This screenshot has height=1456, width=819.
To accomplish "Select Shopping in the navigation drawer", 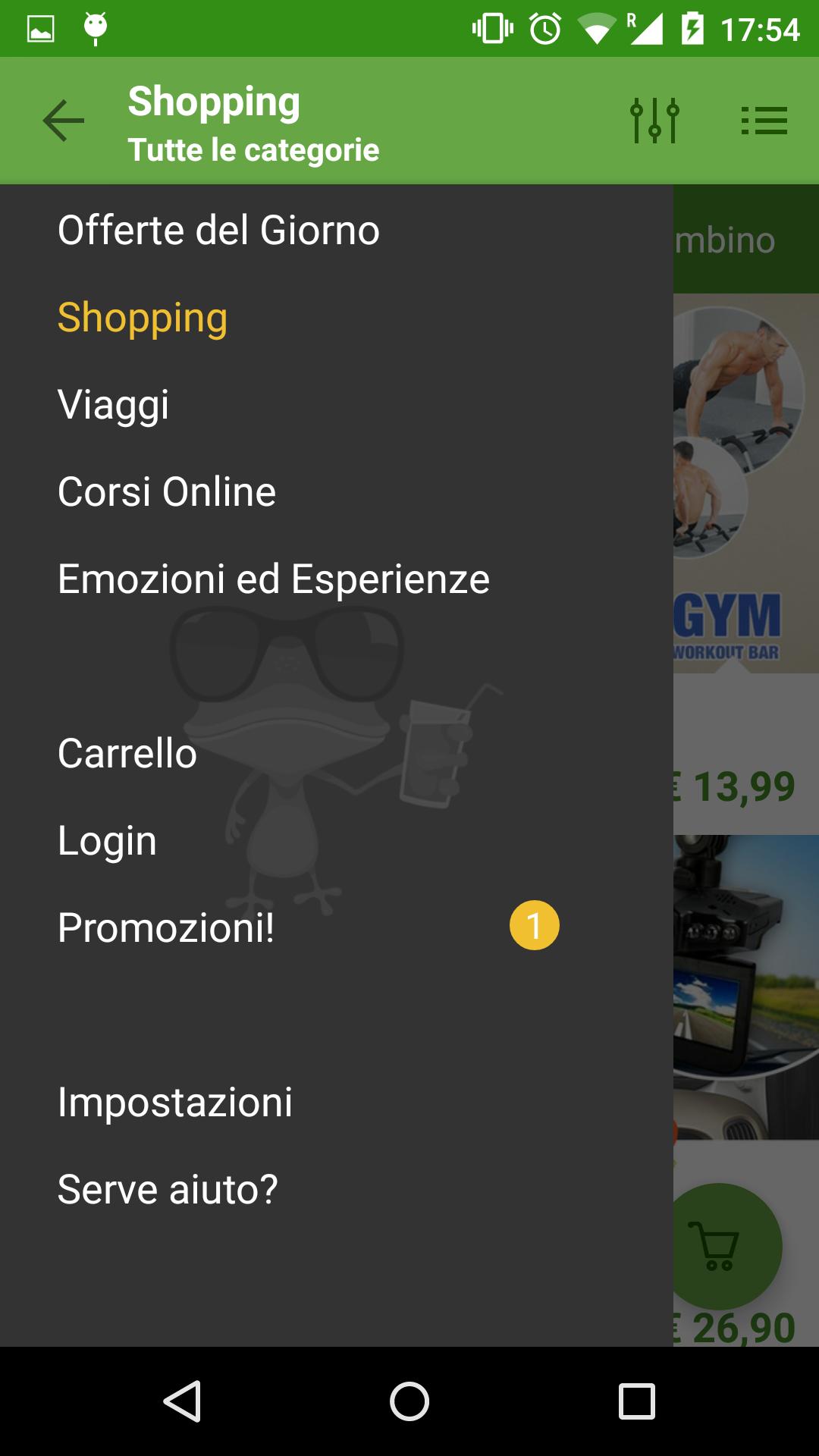I will [x=142, y=319].
